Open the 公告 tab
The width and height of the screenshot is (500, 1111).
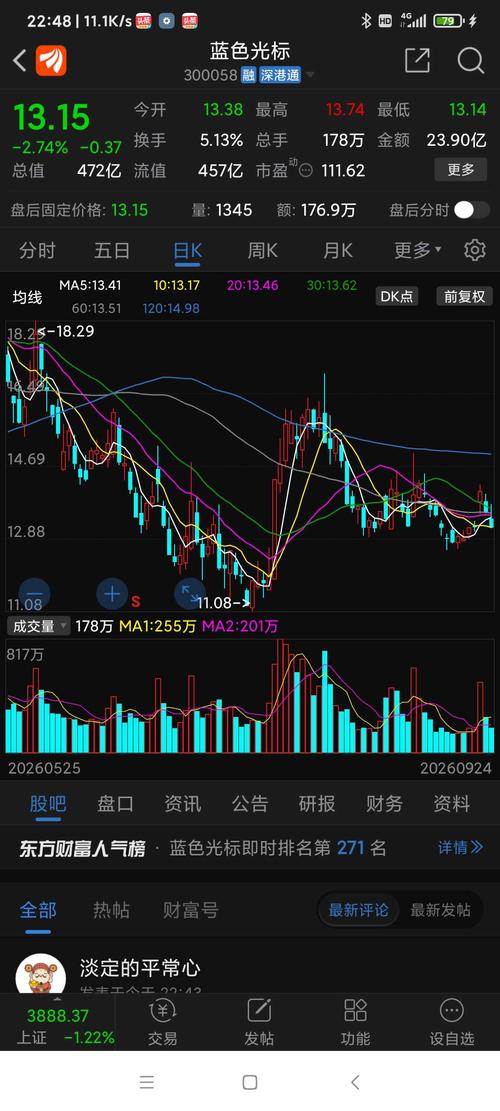tap(250, 803)
